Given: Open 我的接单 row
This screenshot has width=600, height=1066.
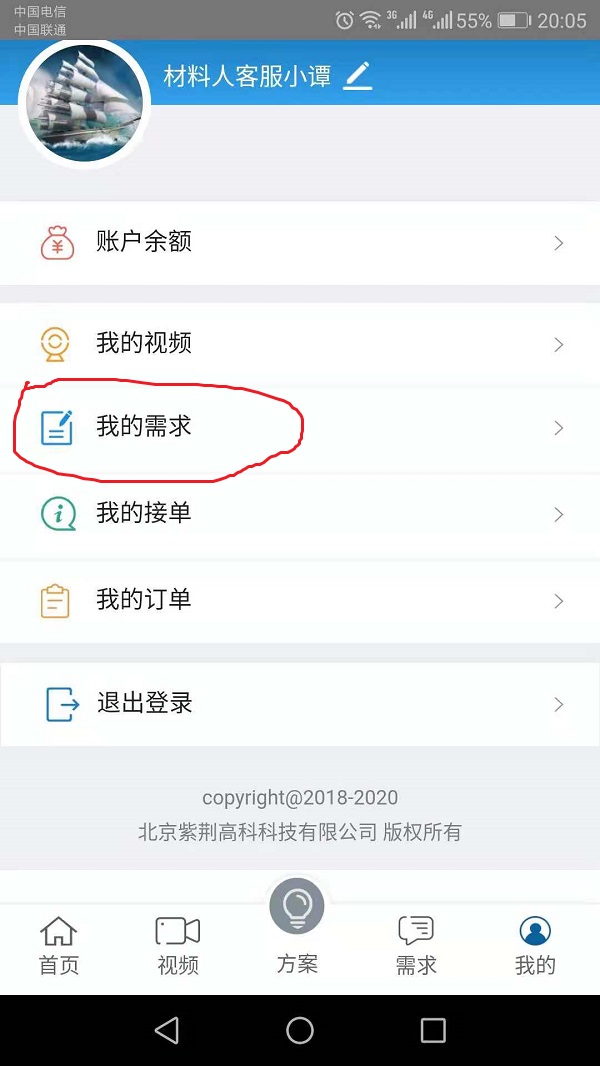Looking at the screenshot, I should pyautogui.click(x=300, y=514).
